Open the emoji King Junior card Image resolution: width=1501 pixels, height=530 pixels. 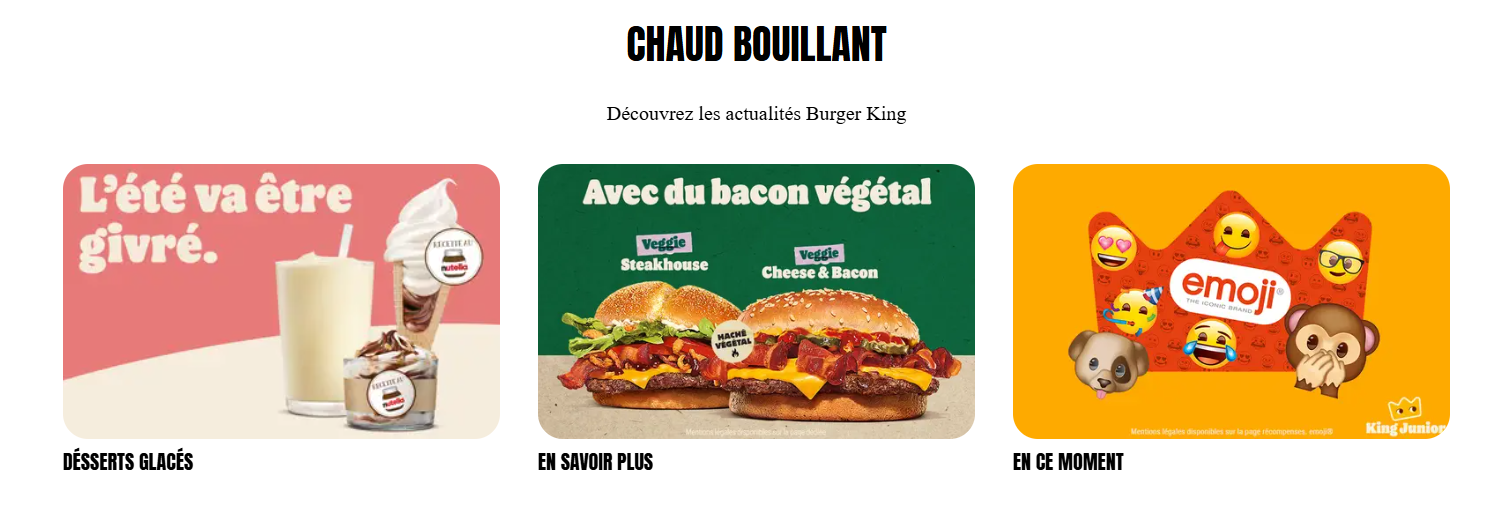pyautogui.click(x=1231, y=301)
